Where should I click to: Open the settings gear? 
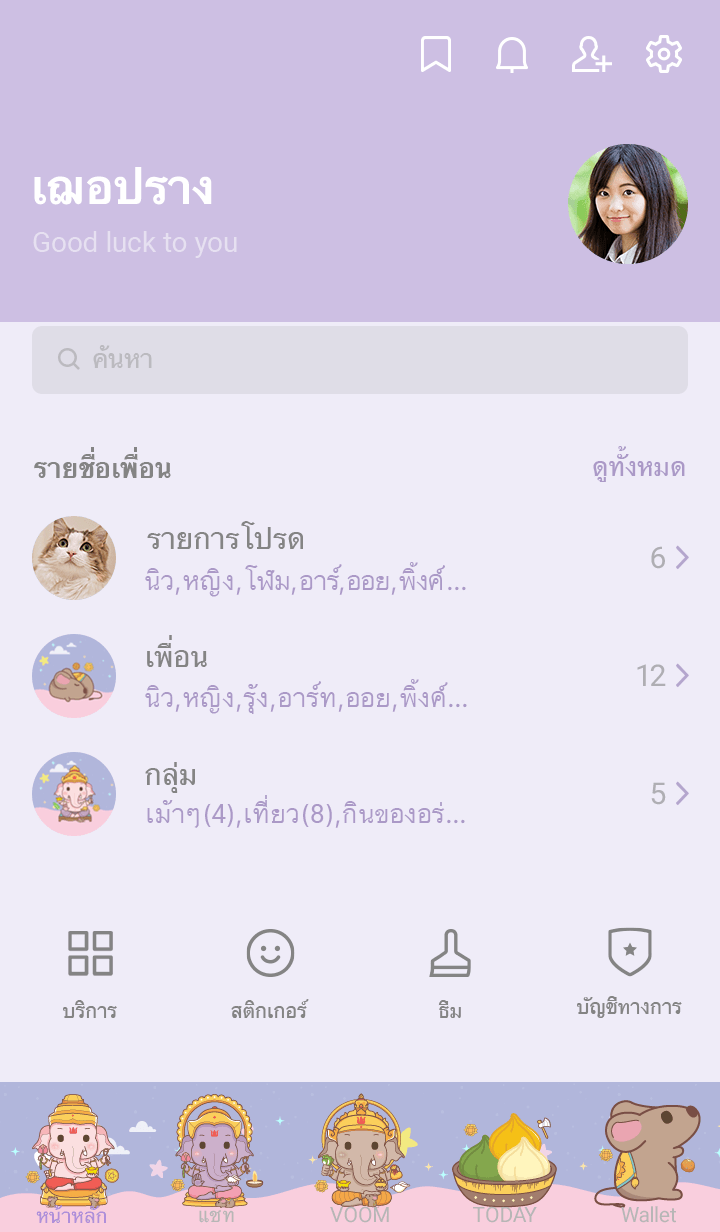coord(664,54)
